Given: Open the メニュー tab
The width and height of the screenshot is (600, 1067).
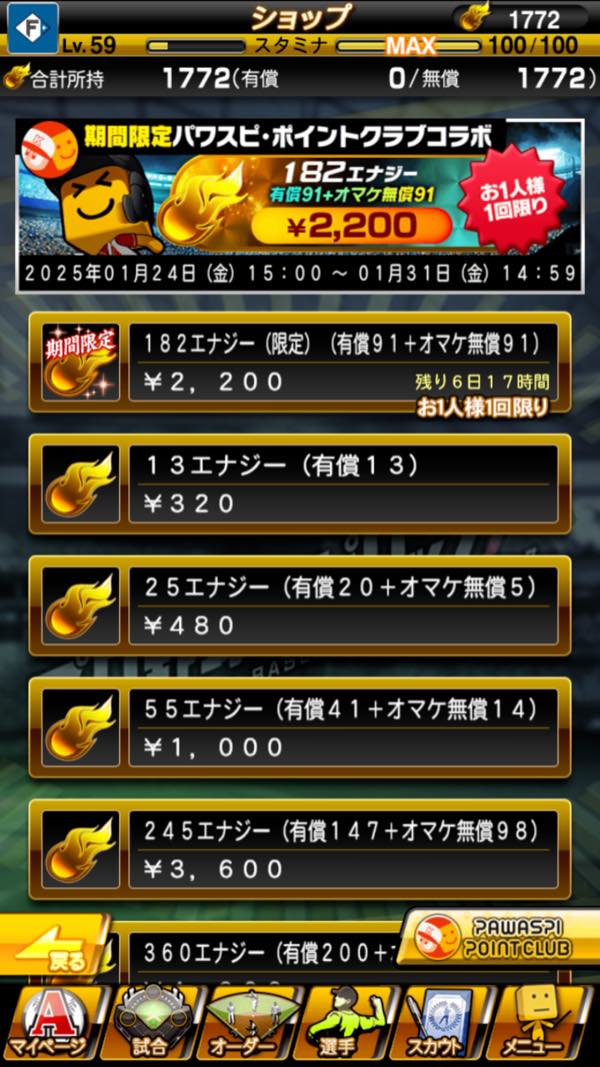Looking at the screenshot, I should click(546, 1024).
